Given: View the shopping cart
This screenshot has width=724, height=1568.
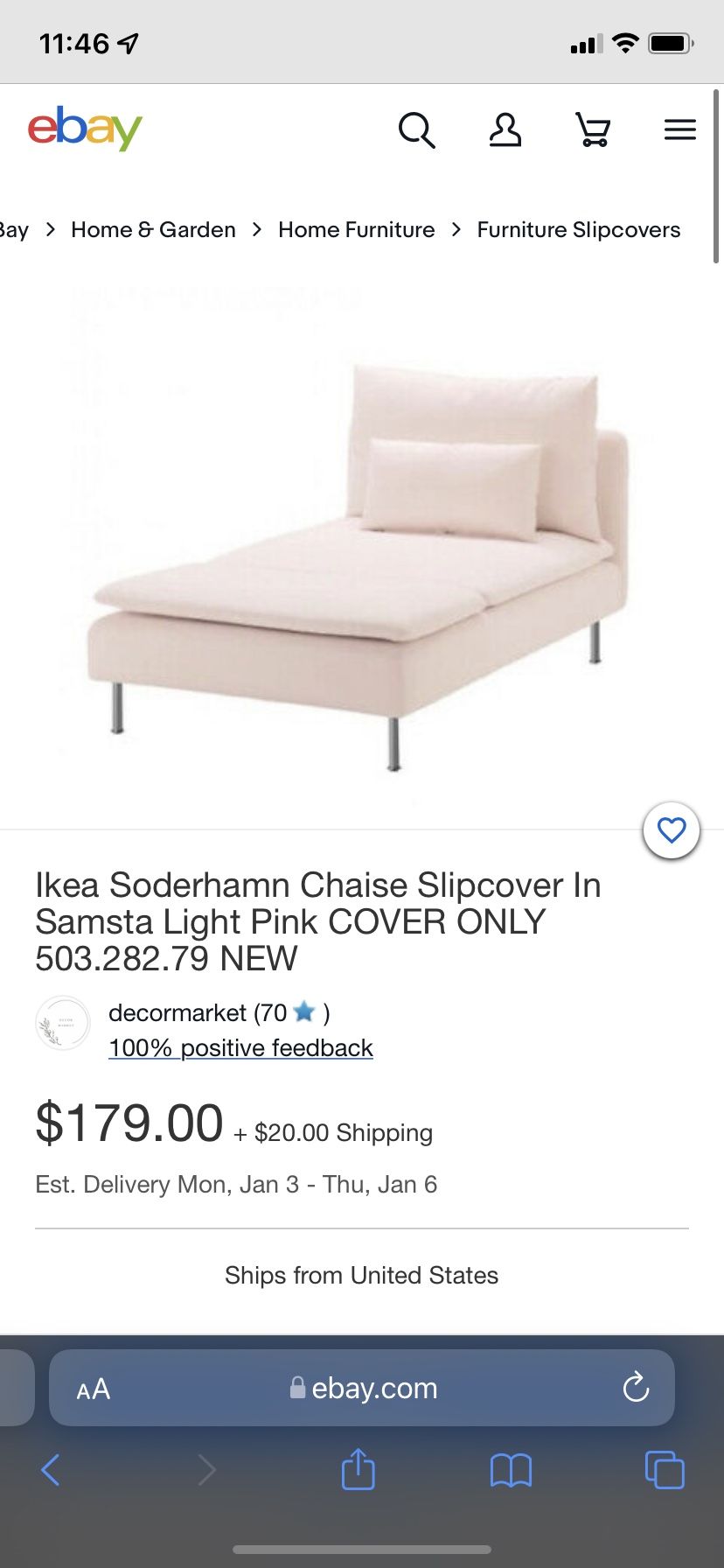Looking at the screenshot, I should coord(594,129).
